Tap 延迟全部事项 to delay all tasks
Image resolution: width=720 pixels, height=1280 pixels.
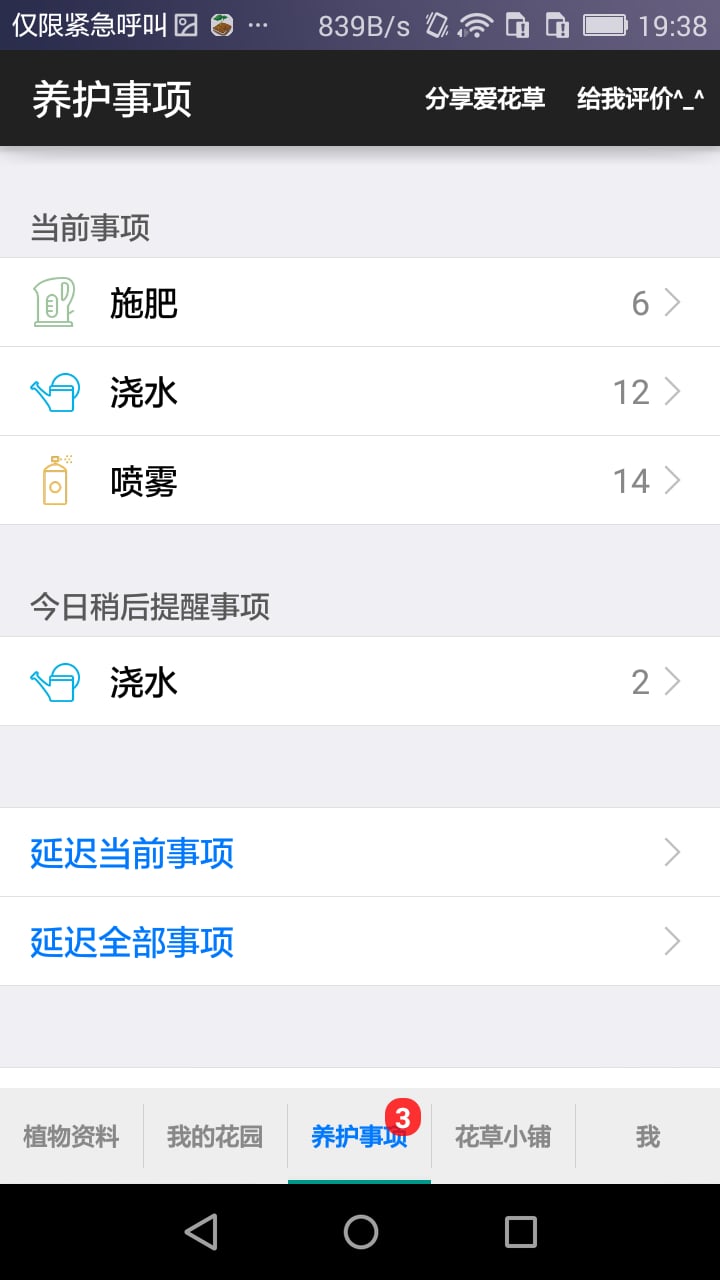tap(131, 941)
